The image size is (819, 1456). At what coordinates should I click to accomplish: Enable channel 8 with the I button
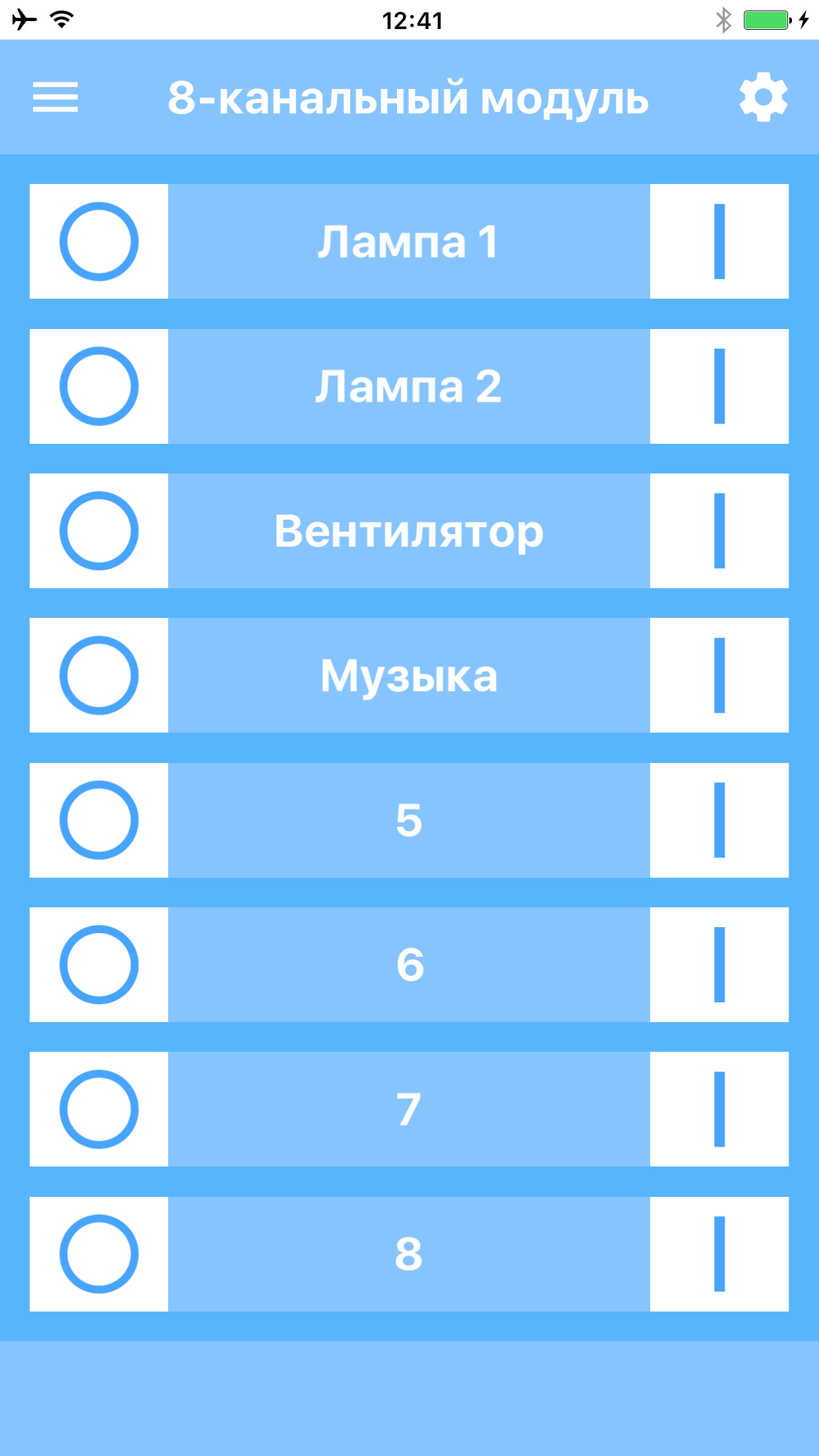719,1254
